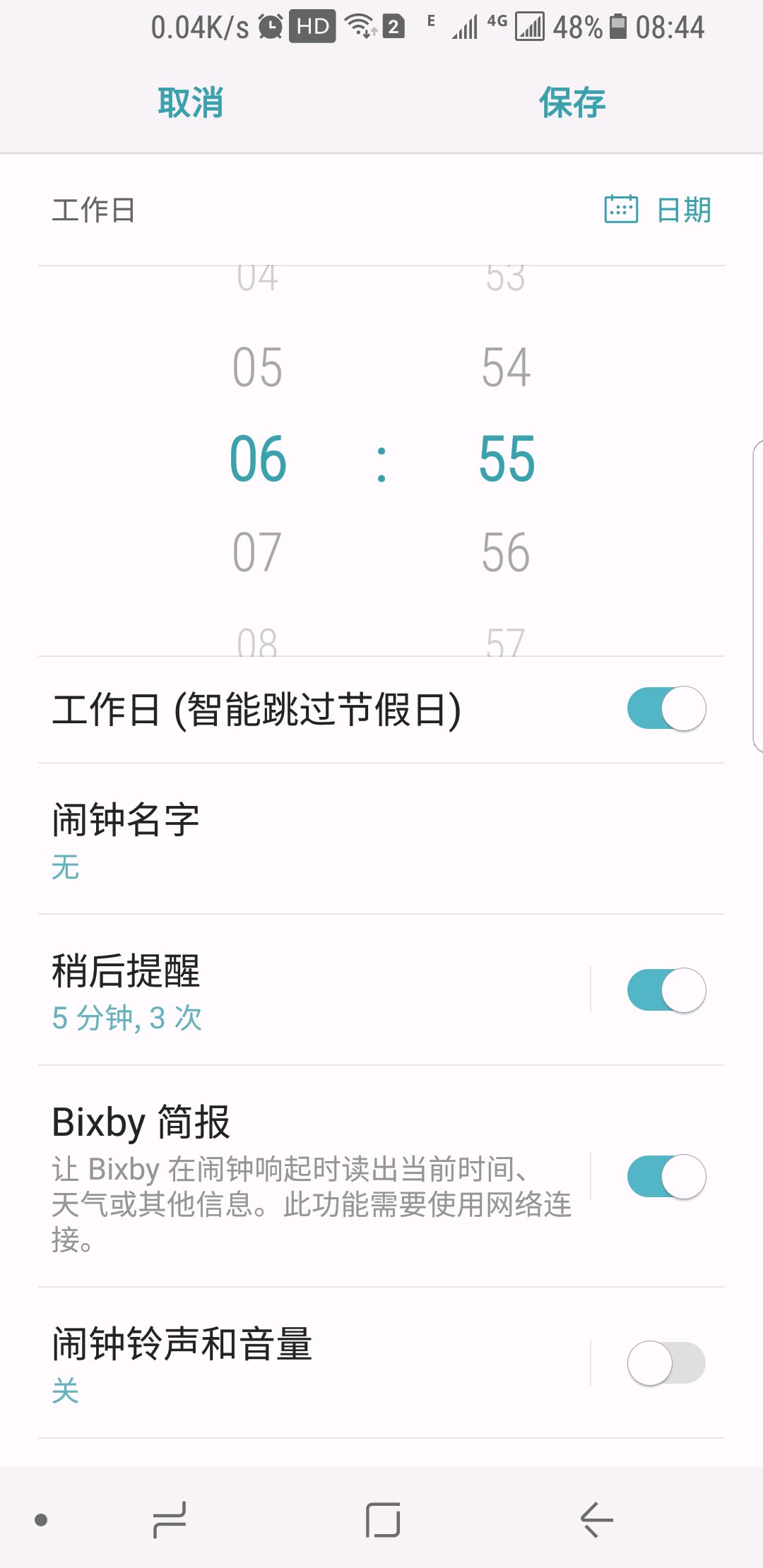Turn off the Bixby 简报 switch
The height and width of the screenshot is (1568, 763).
click(x=666, y=1177)
